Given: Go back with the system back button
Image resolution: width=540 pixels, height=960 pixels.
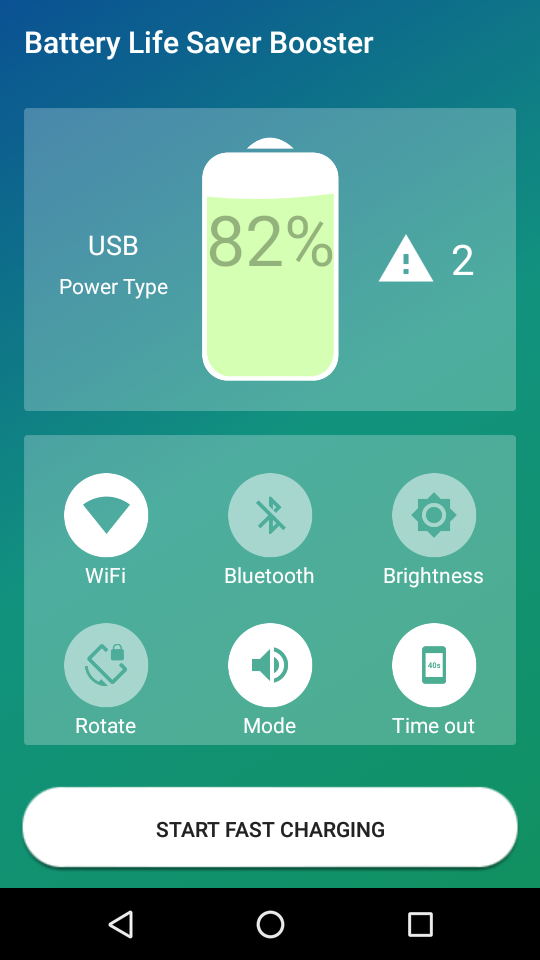Looking at the screenshot, I should pyautogui.click(x=121, y=924).
